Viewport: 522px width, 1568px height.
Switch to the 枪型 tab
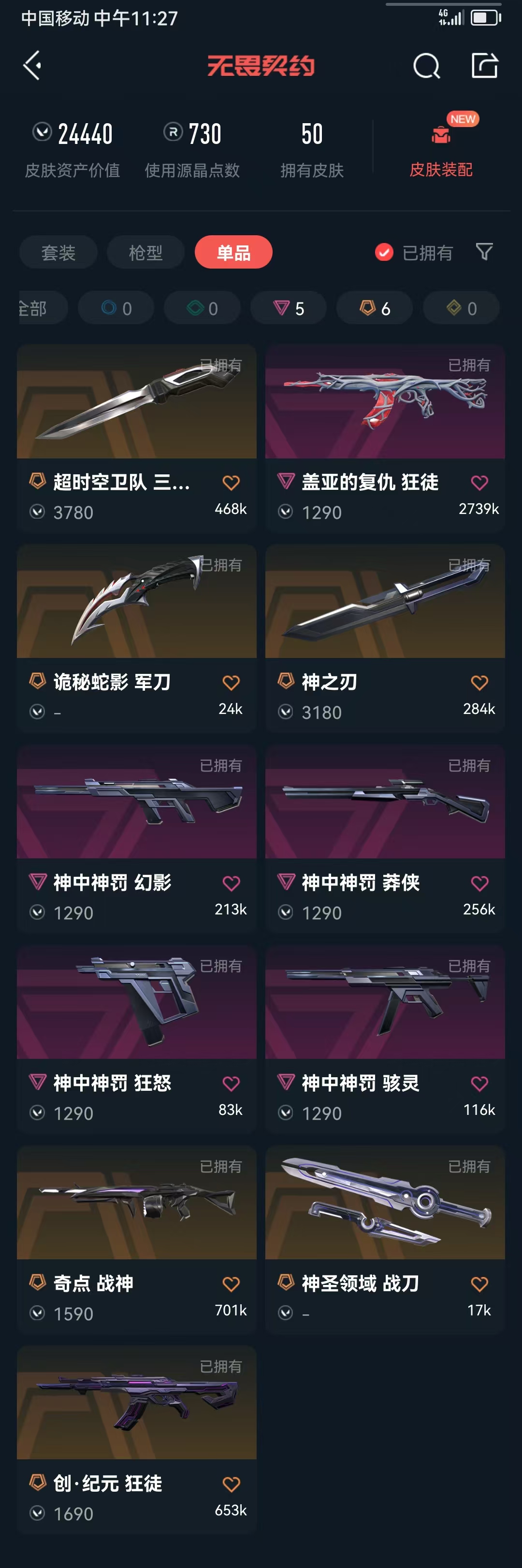point(145,252)
